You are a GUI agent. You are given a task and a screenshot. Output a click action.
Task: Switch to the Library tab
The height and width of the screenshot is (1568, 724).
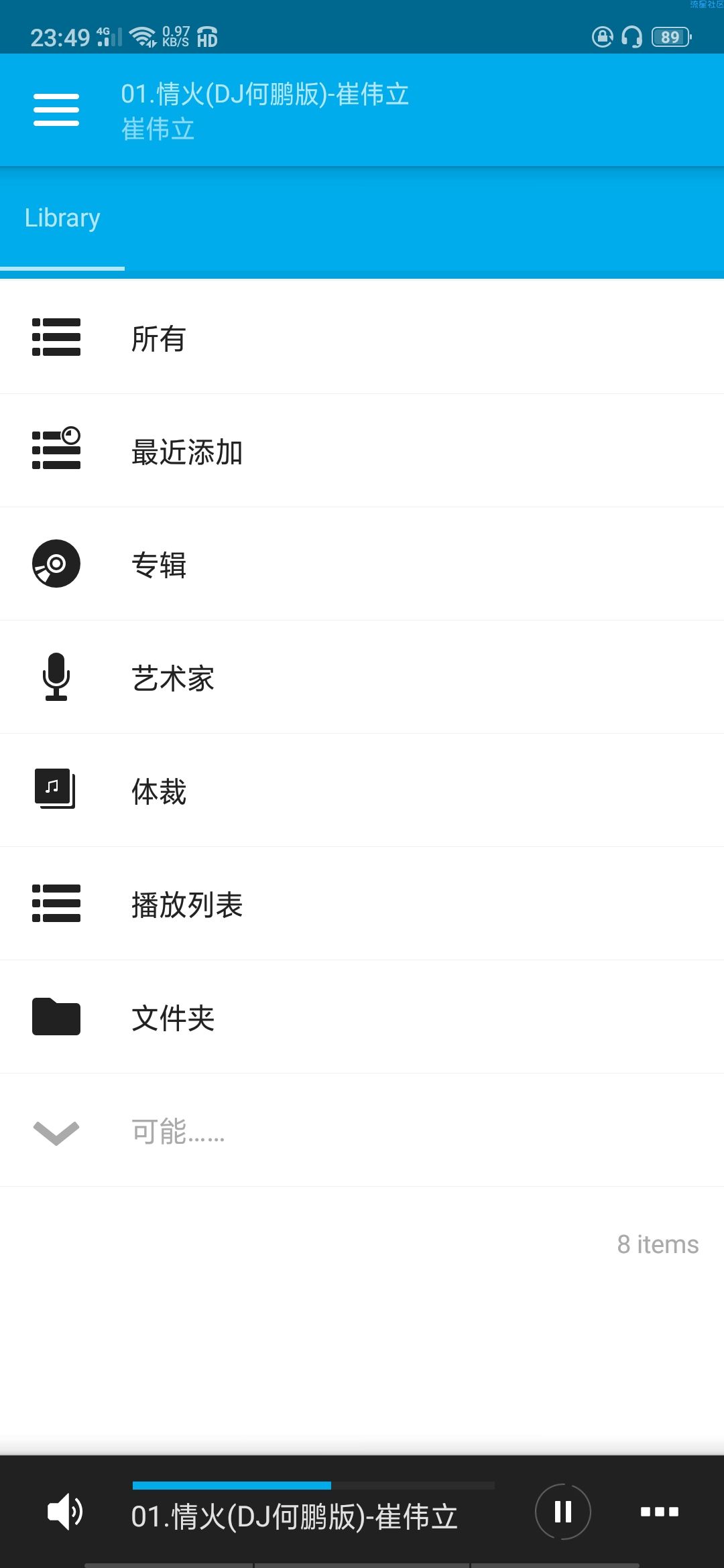pyautogui.click(x=62, y=218)
